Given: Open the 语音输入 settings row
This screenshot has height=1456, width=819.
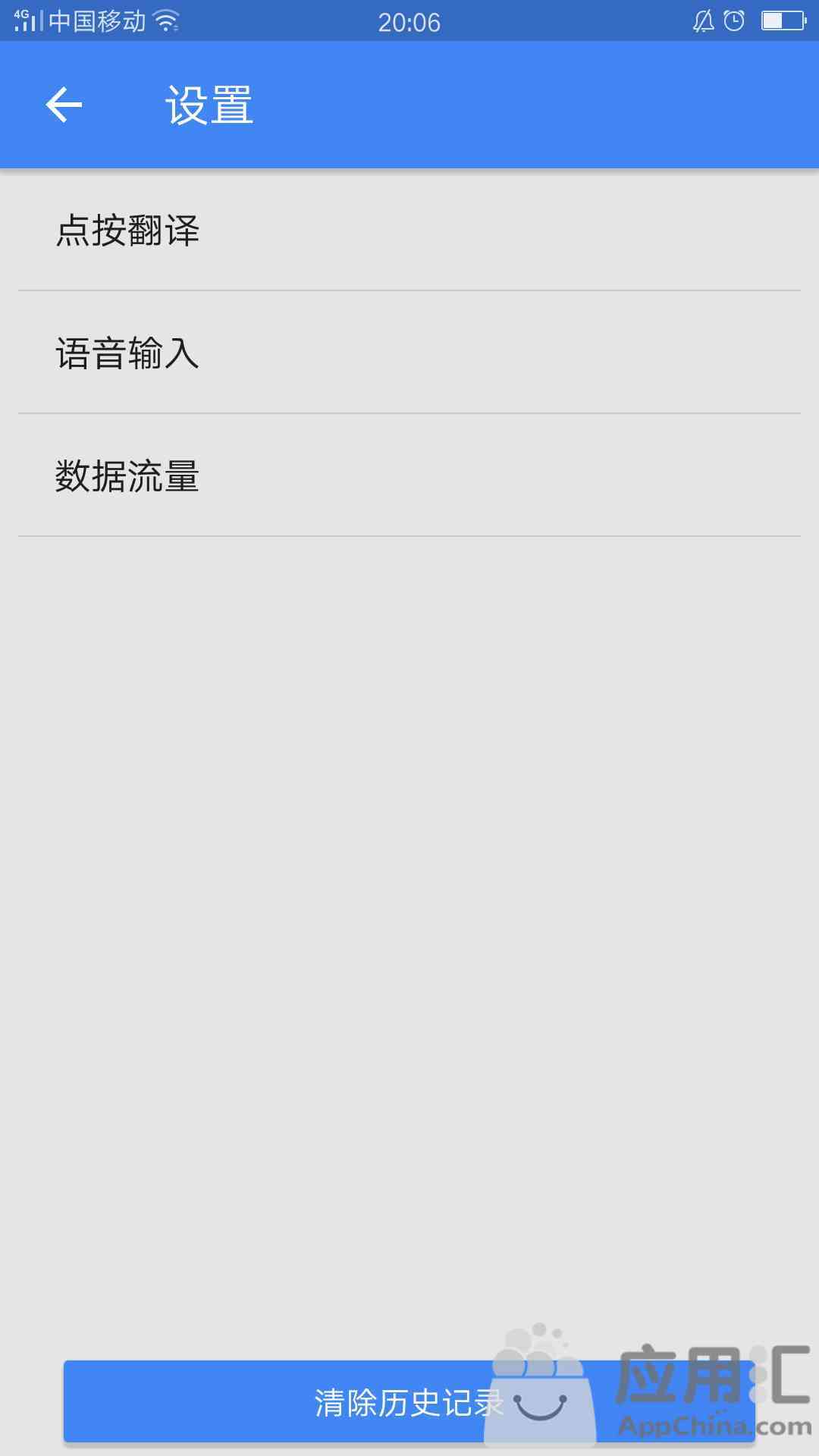Looking at the screenshot, I should click(409, 353).
